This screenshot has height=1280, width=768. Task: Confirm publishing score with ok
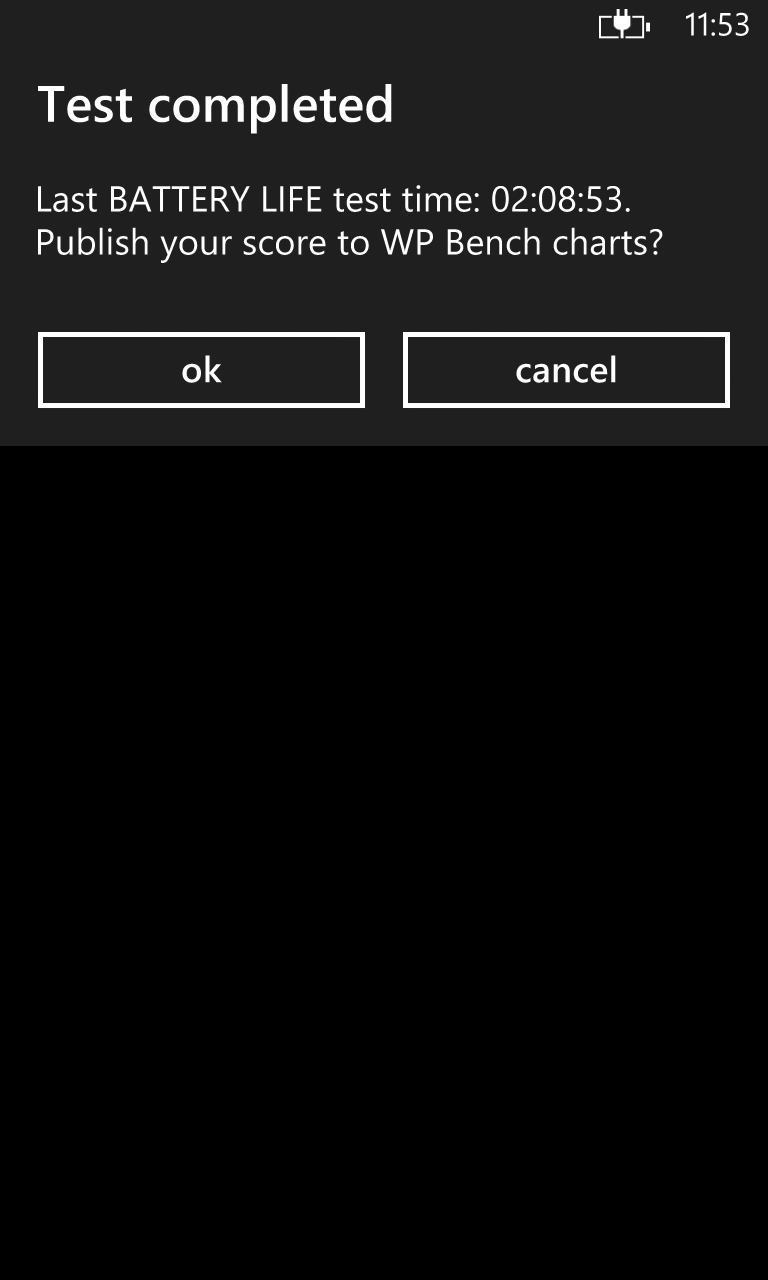[x=201, y=370]
